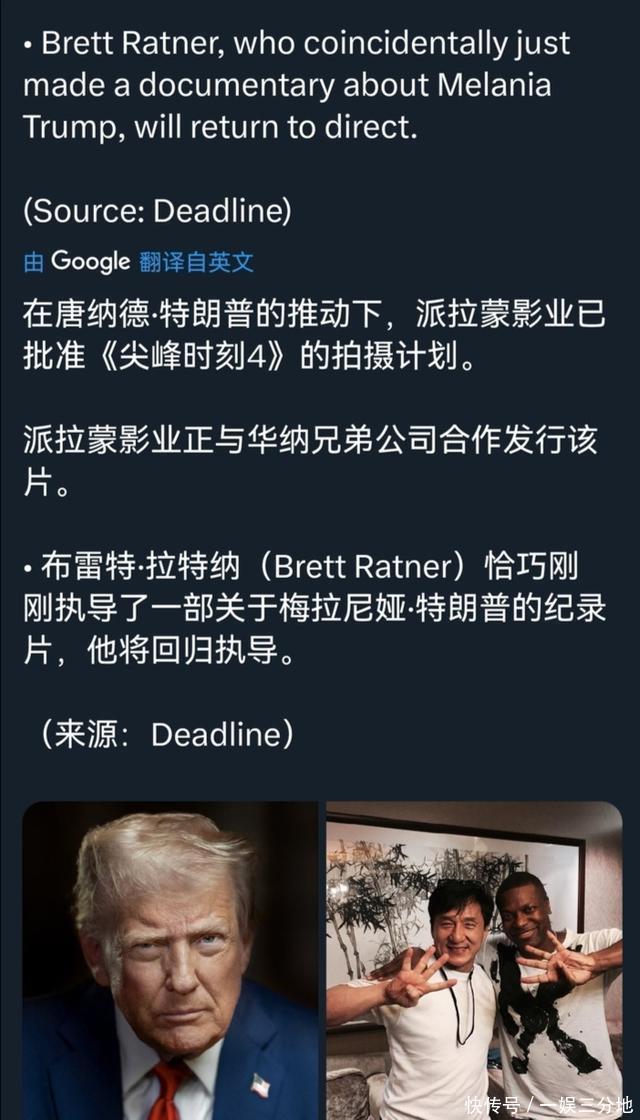
Task: View the photo of two men making hand signs
Action: [474, 960]
